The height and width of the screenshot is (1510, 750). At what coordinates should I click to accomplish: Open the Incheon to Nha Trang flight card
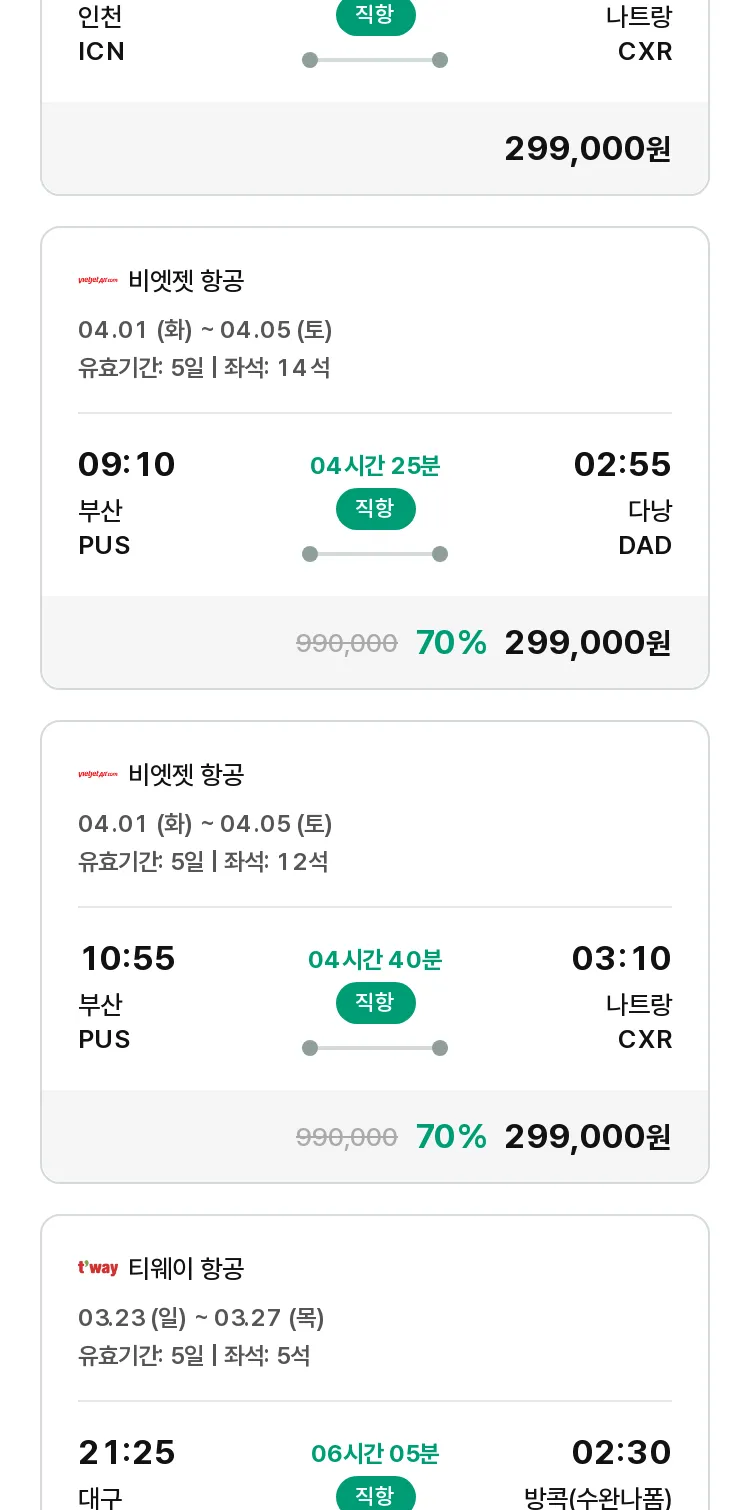click(x=375, y=97)
